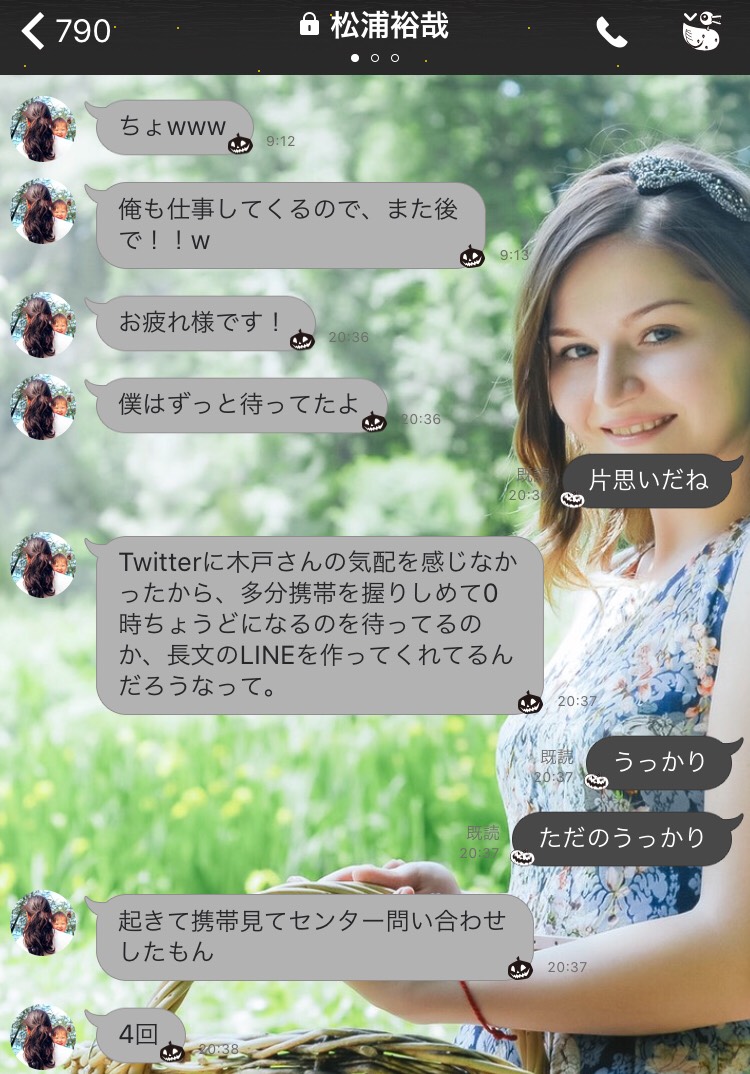
Task: Open sender's avatar beside お疲れ様です！ message
Action: 43,325
